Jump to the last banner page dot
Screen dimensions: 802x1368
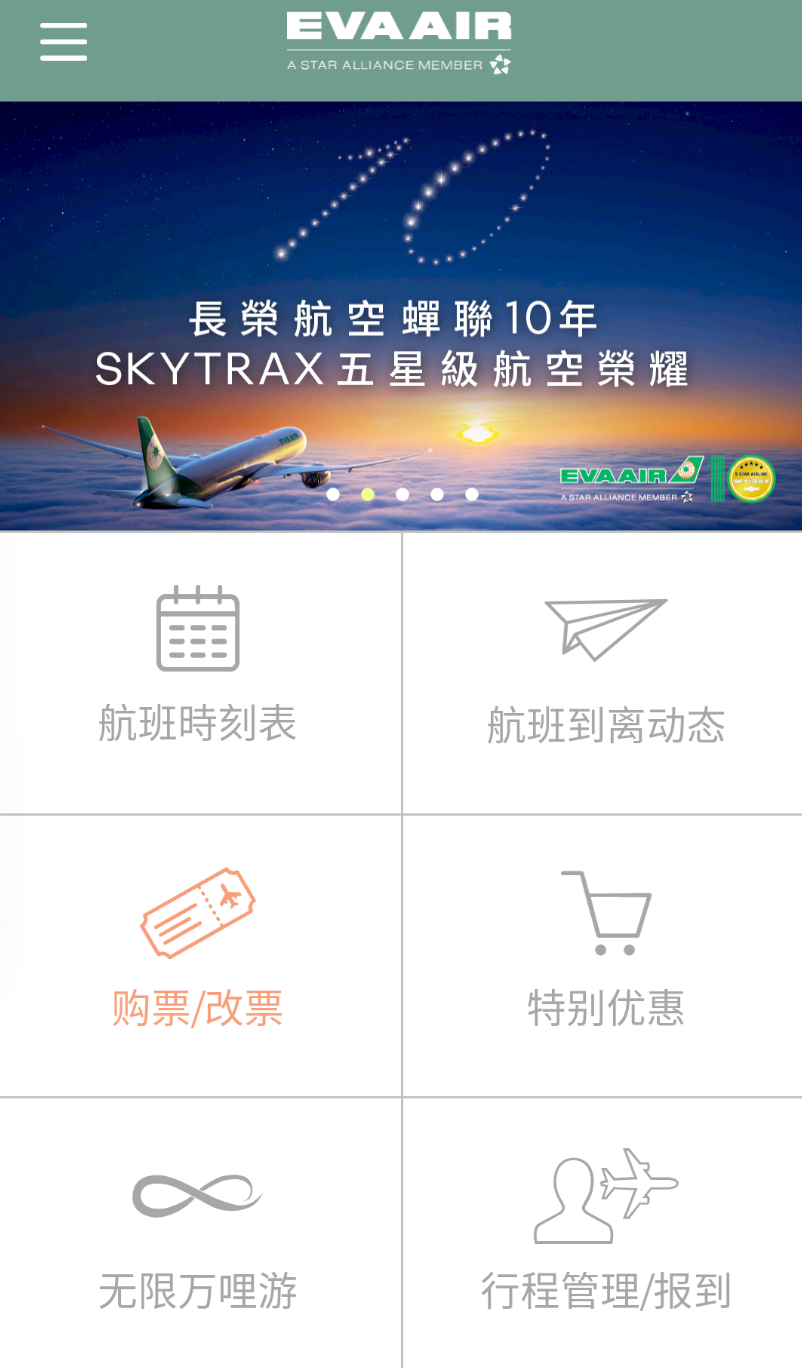pyautogui.click(x=472, y=494)
